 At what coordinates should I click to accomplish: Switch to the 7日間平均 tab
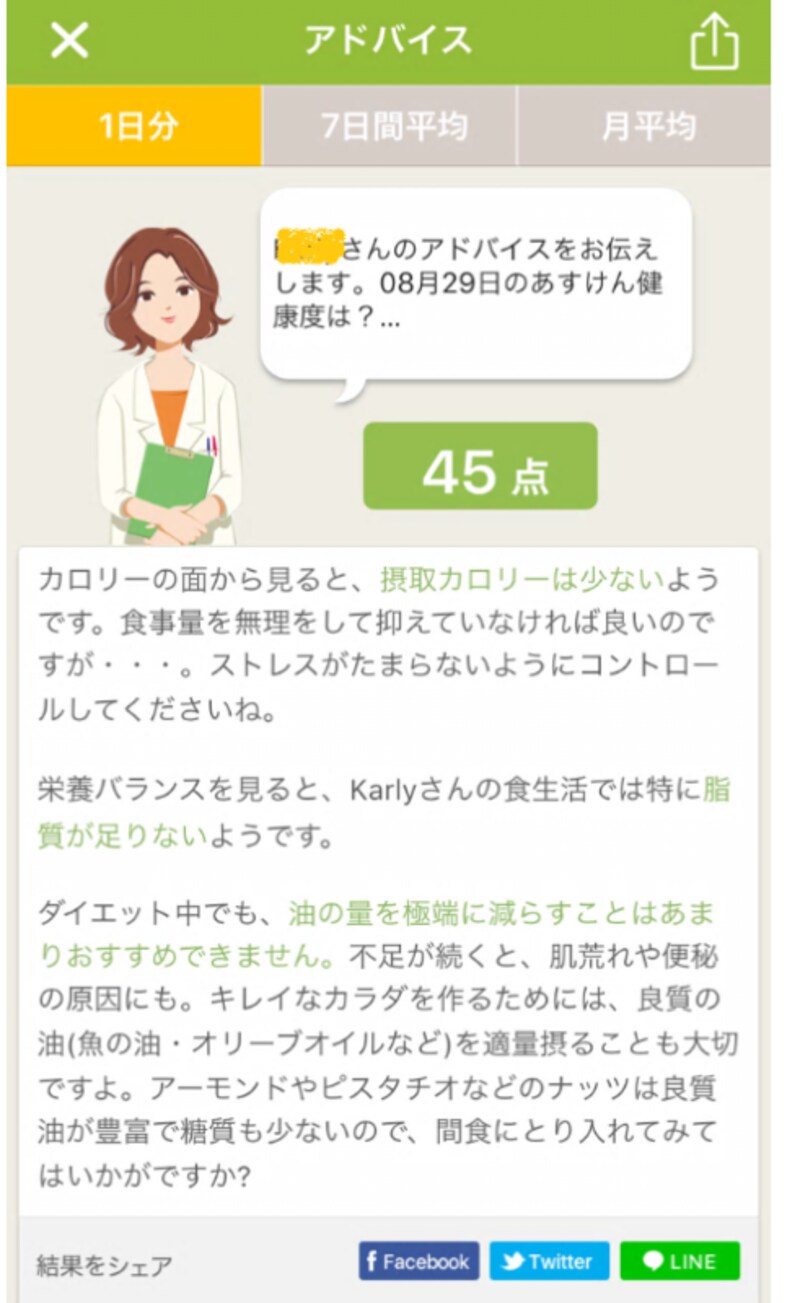tap(390, 127)
